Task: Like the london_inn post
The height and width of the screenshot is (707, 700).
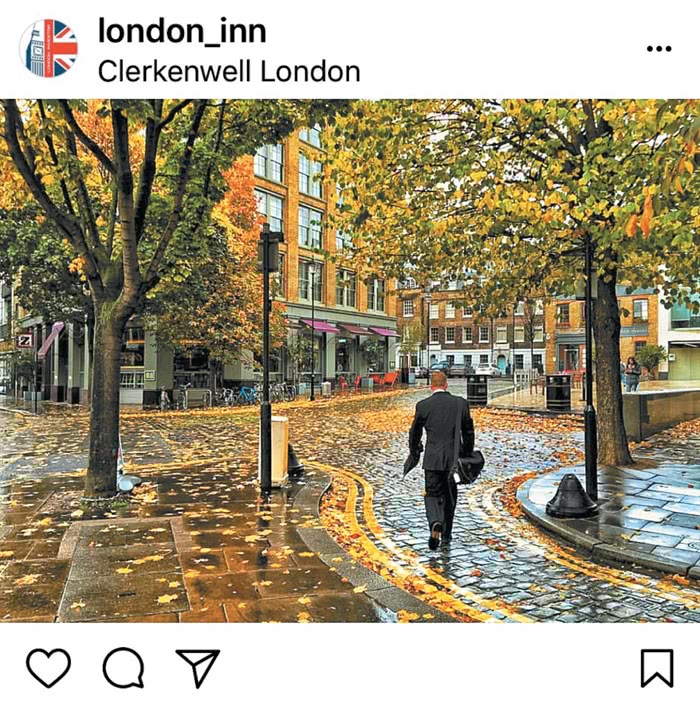Action: tap(48, 668)
